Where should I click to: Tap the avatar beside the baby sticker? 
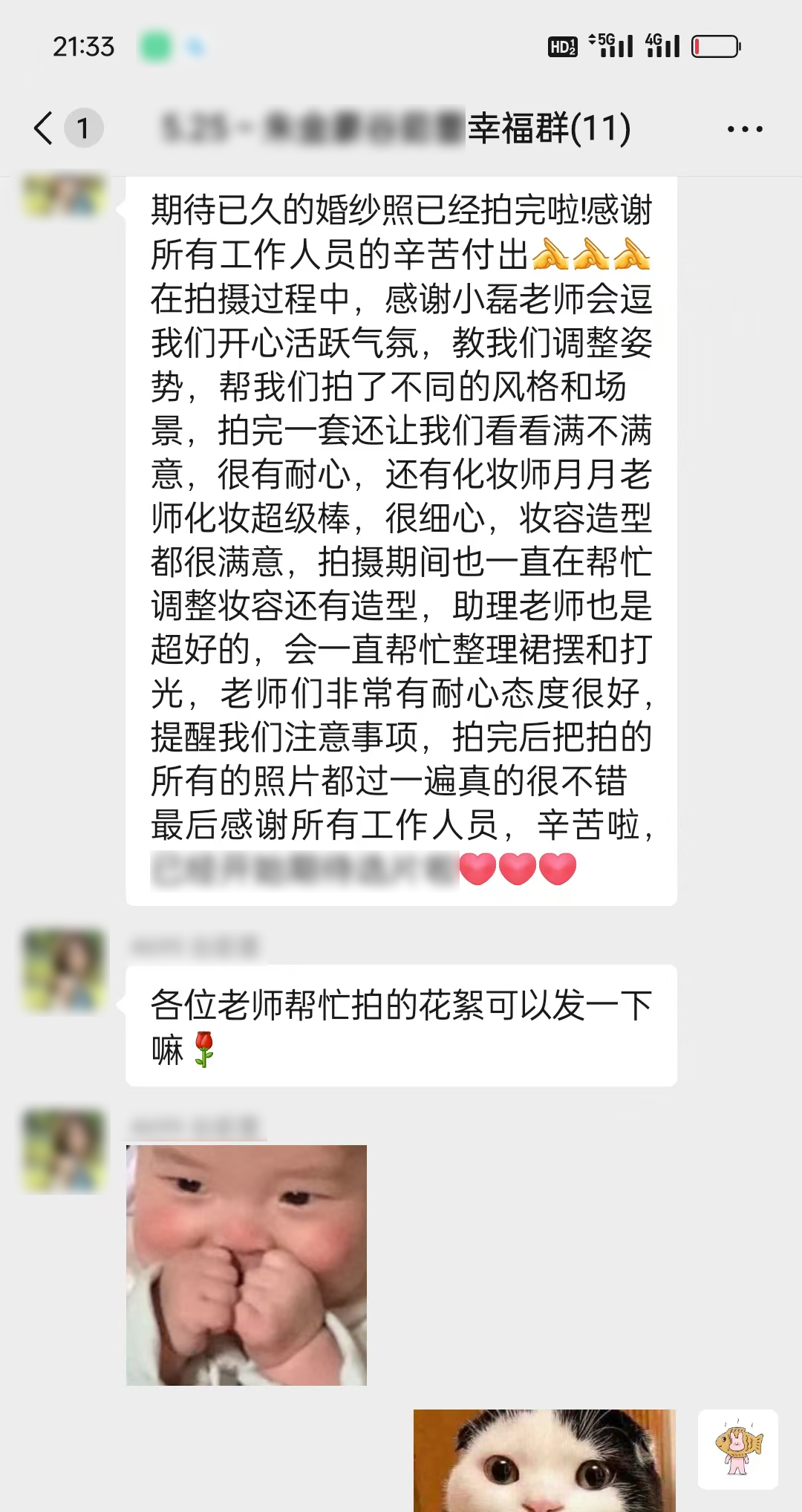click(x=64, y=1151)
